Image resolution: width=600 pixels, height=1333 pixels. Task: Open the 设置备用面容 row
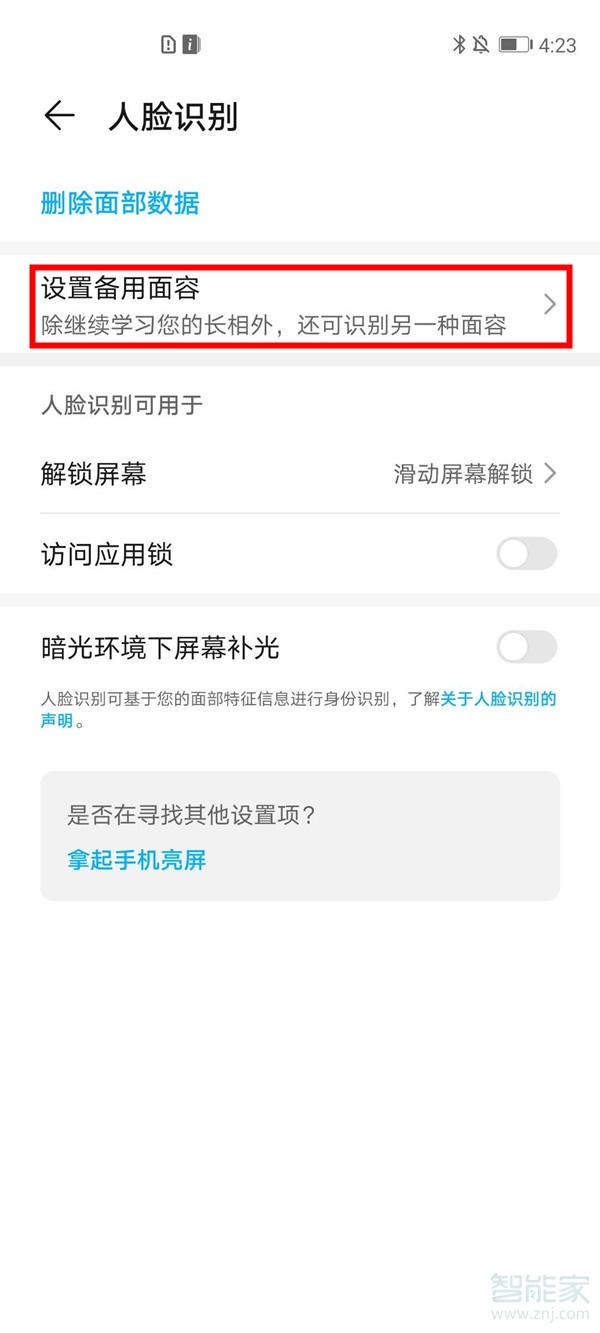(x=300, y=305)
